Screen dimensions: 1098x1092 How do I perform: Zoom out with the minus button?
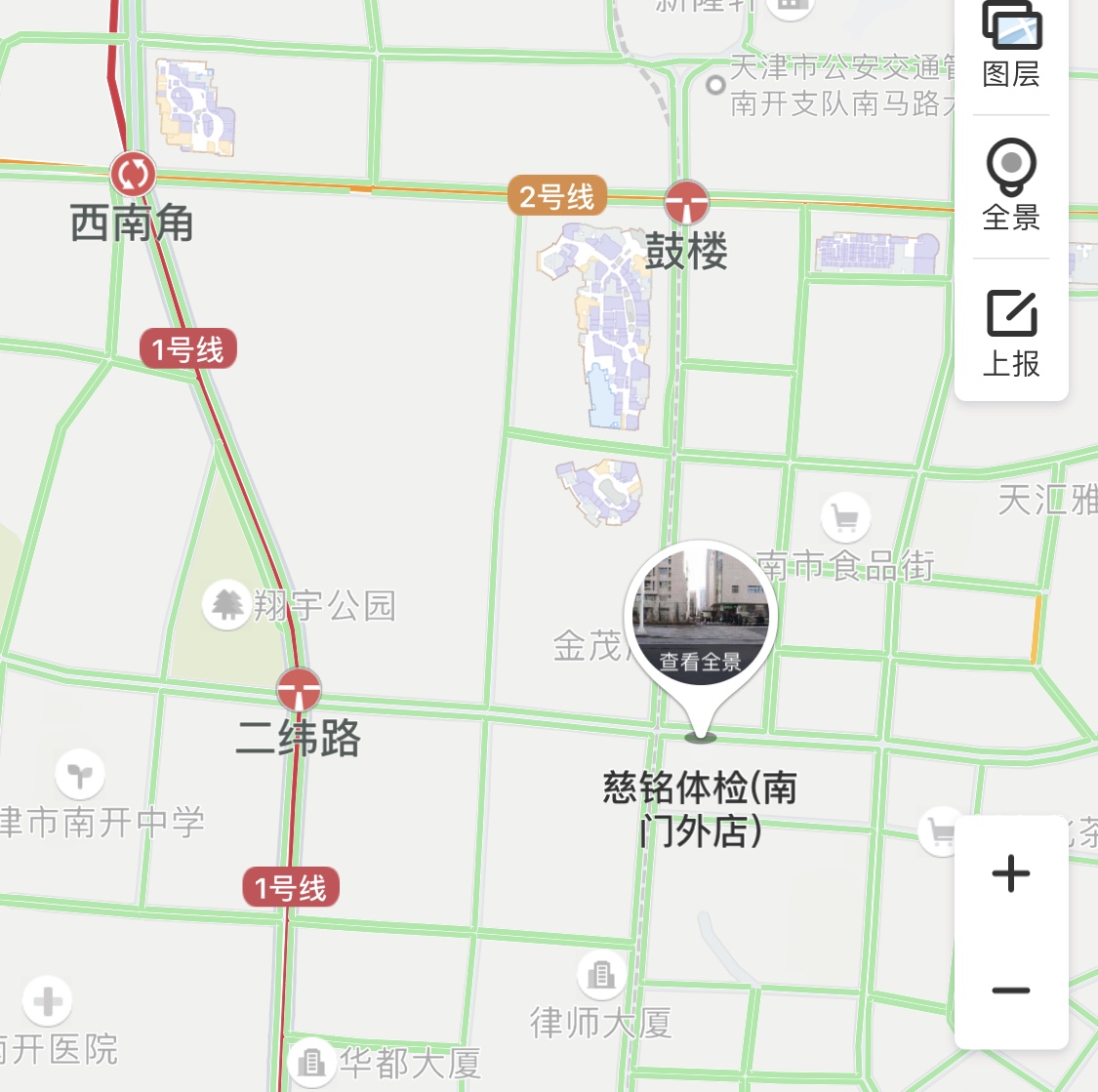tap(1011, 991)
